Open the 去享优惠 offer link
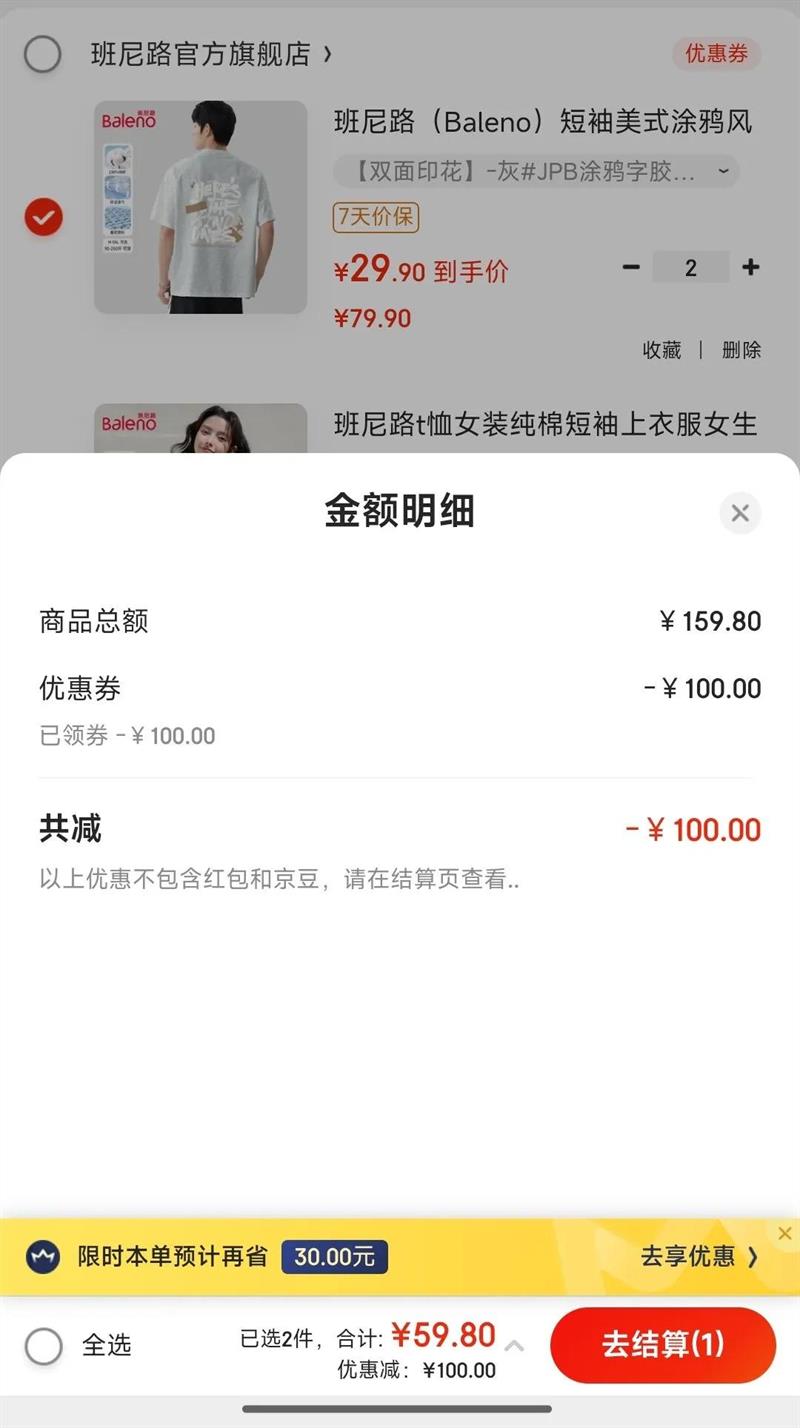 (699, 1257)
